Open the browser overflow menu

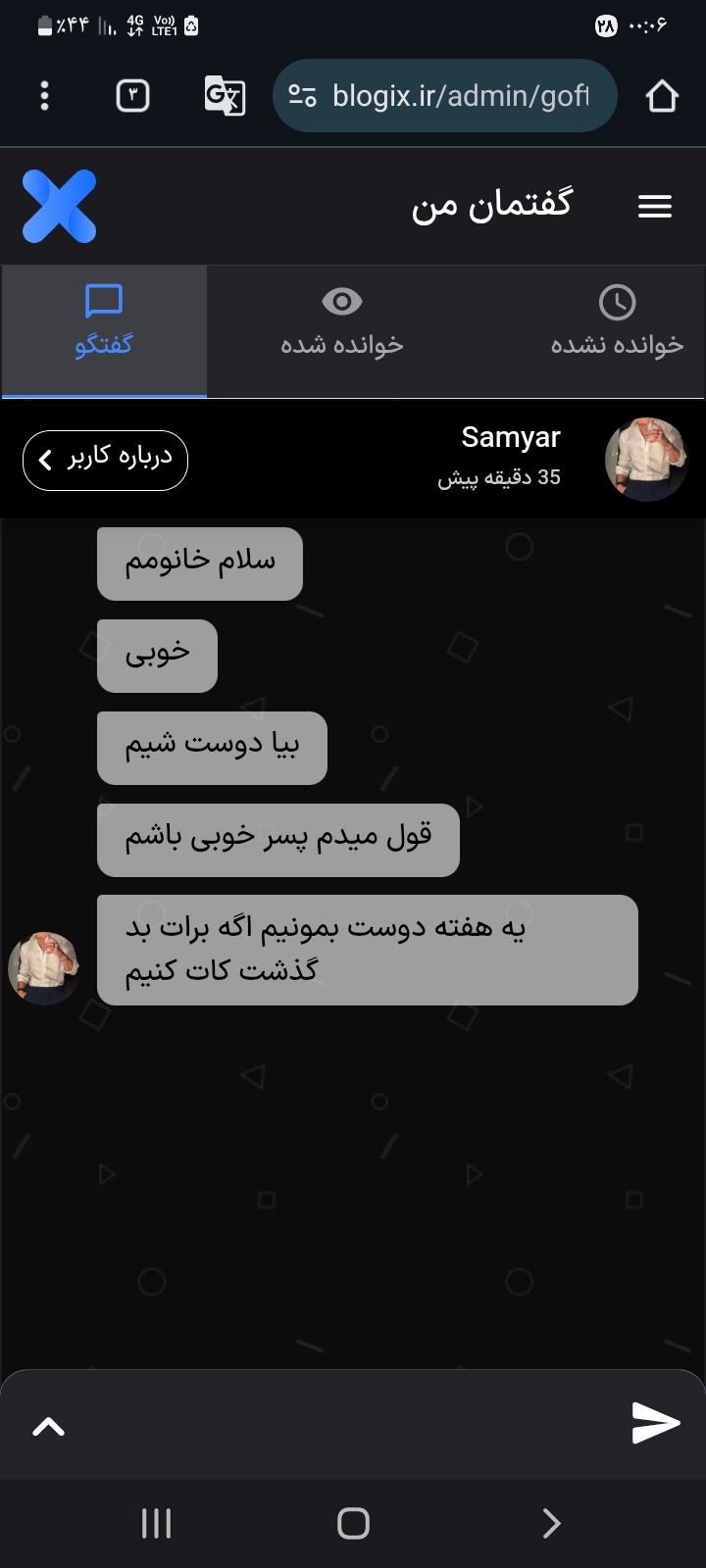[44, 96]
